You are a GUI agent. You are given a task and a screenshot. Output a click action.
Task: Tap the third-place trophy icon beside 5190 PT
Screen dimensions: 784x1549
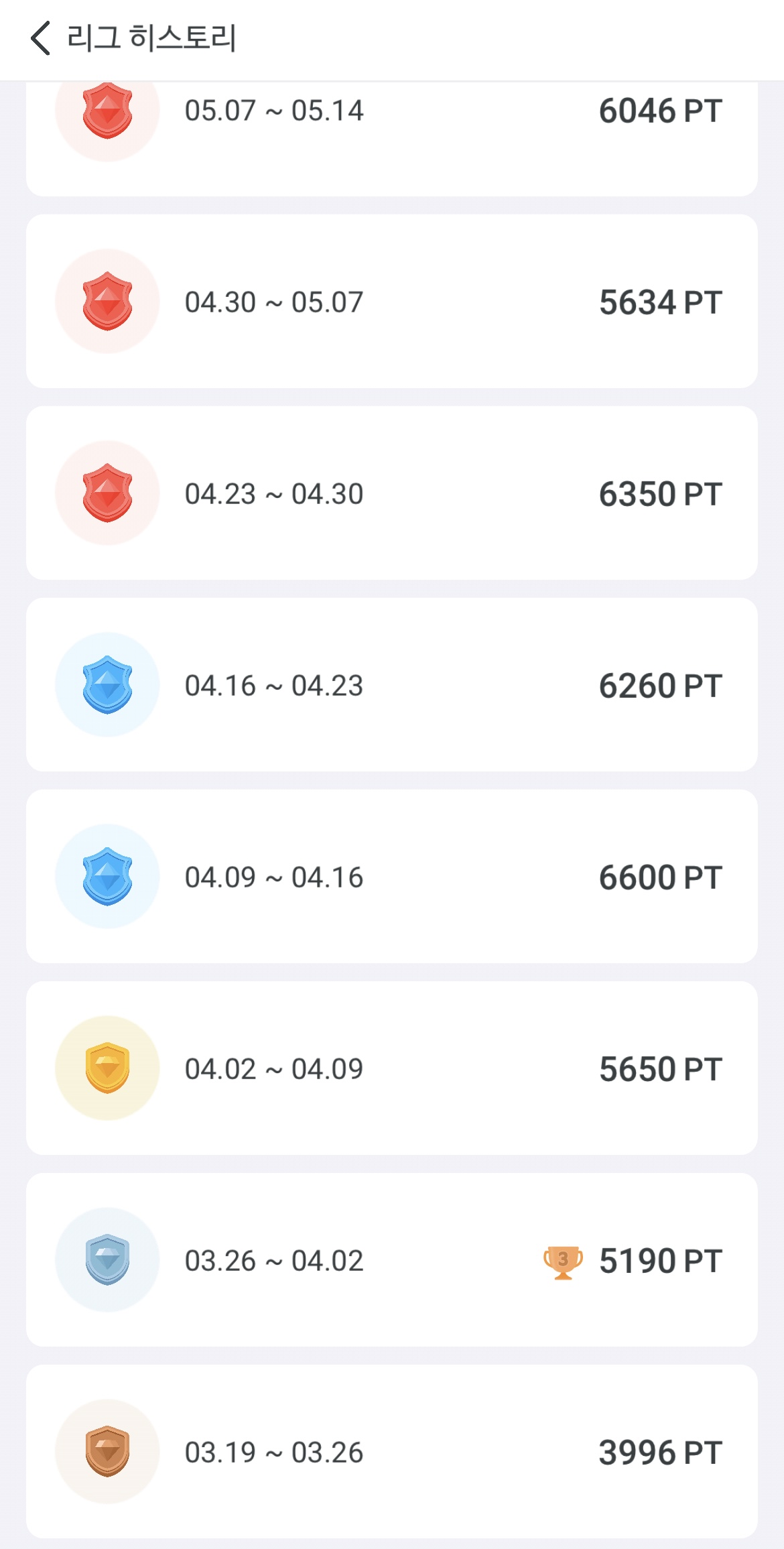[562, 1261]
